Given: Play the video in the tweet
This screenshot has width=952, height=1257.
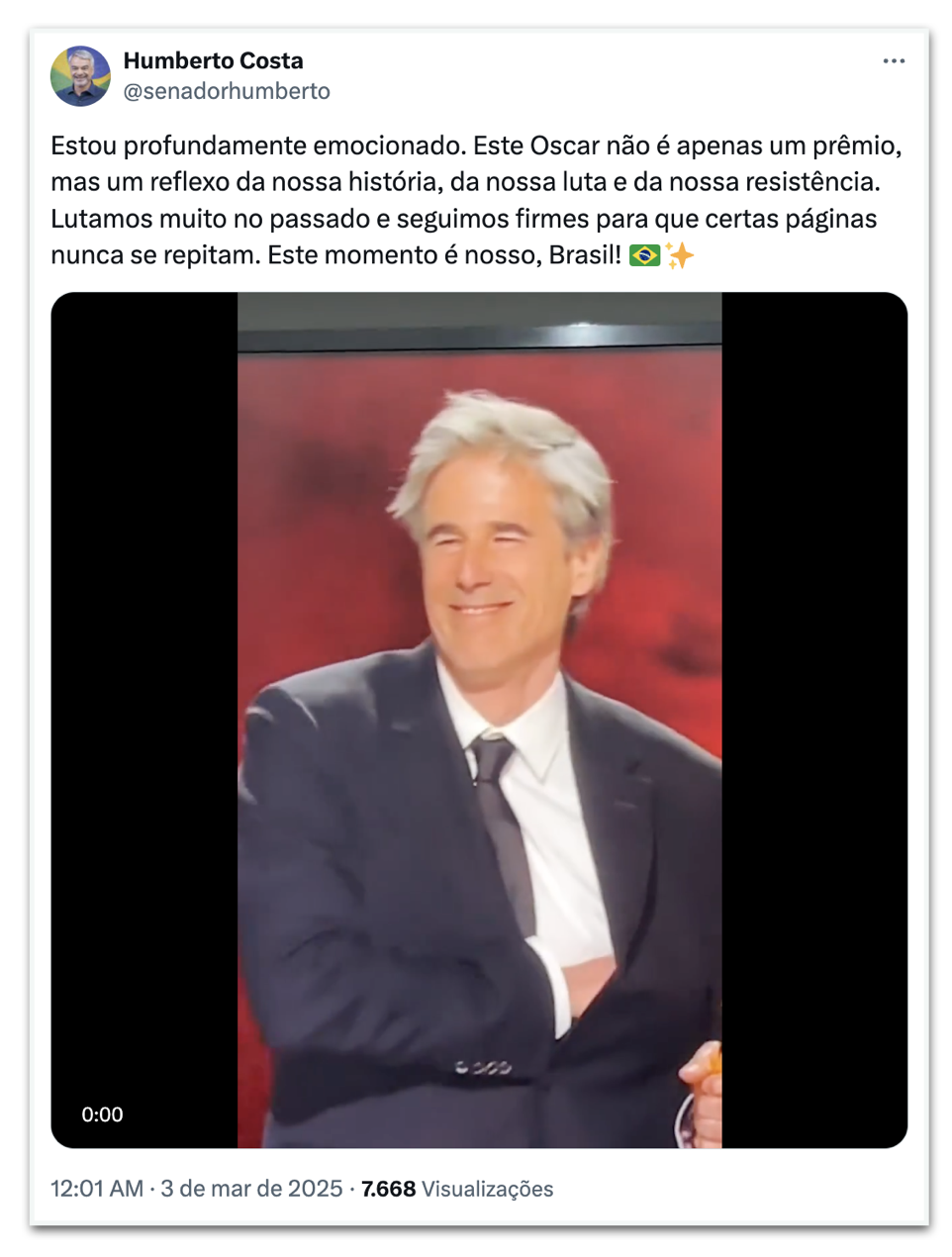Looking at the screenshot, I should click(x=479, y=720).
